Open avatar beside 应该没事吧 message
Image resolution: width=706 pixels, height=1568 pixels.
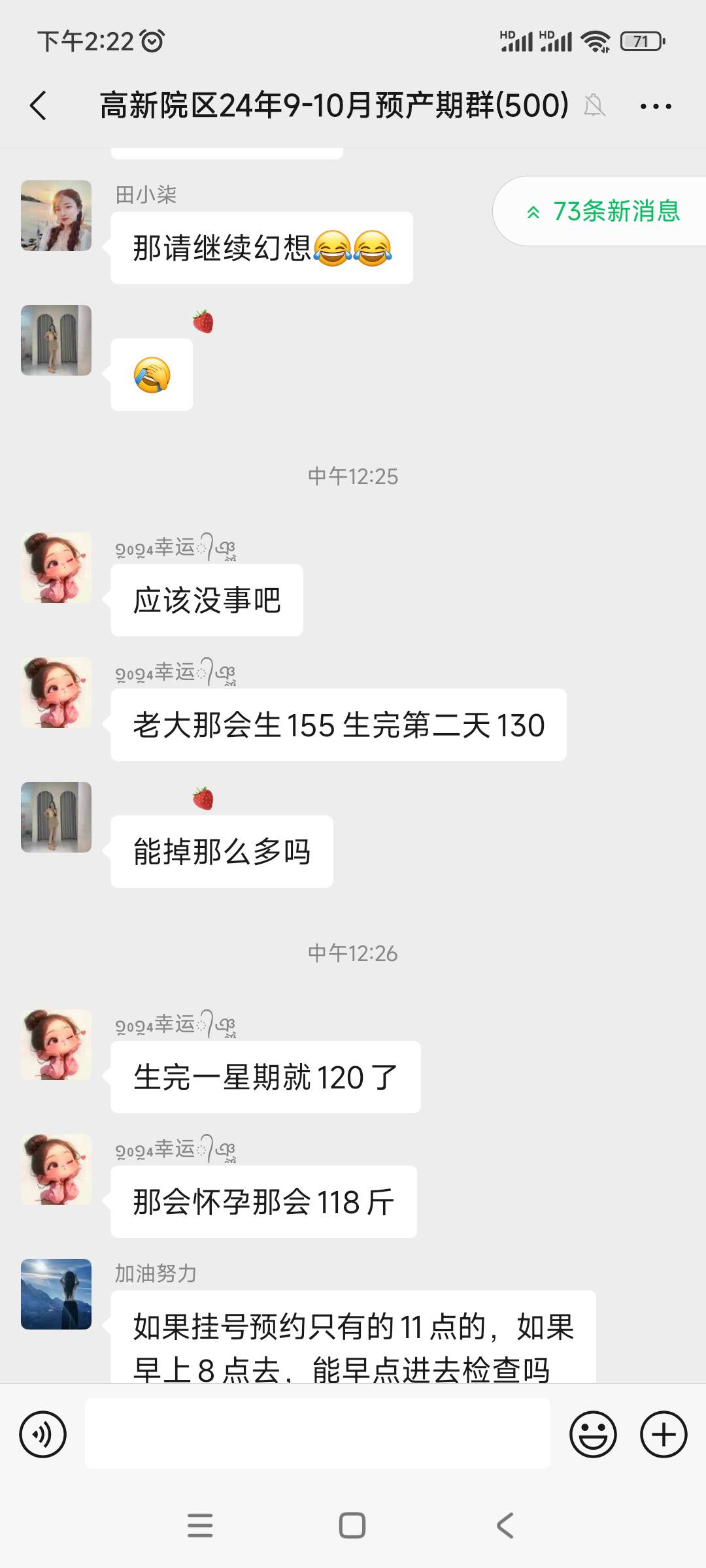[56, 568]
